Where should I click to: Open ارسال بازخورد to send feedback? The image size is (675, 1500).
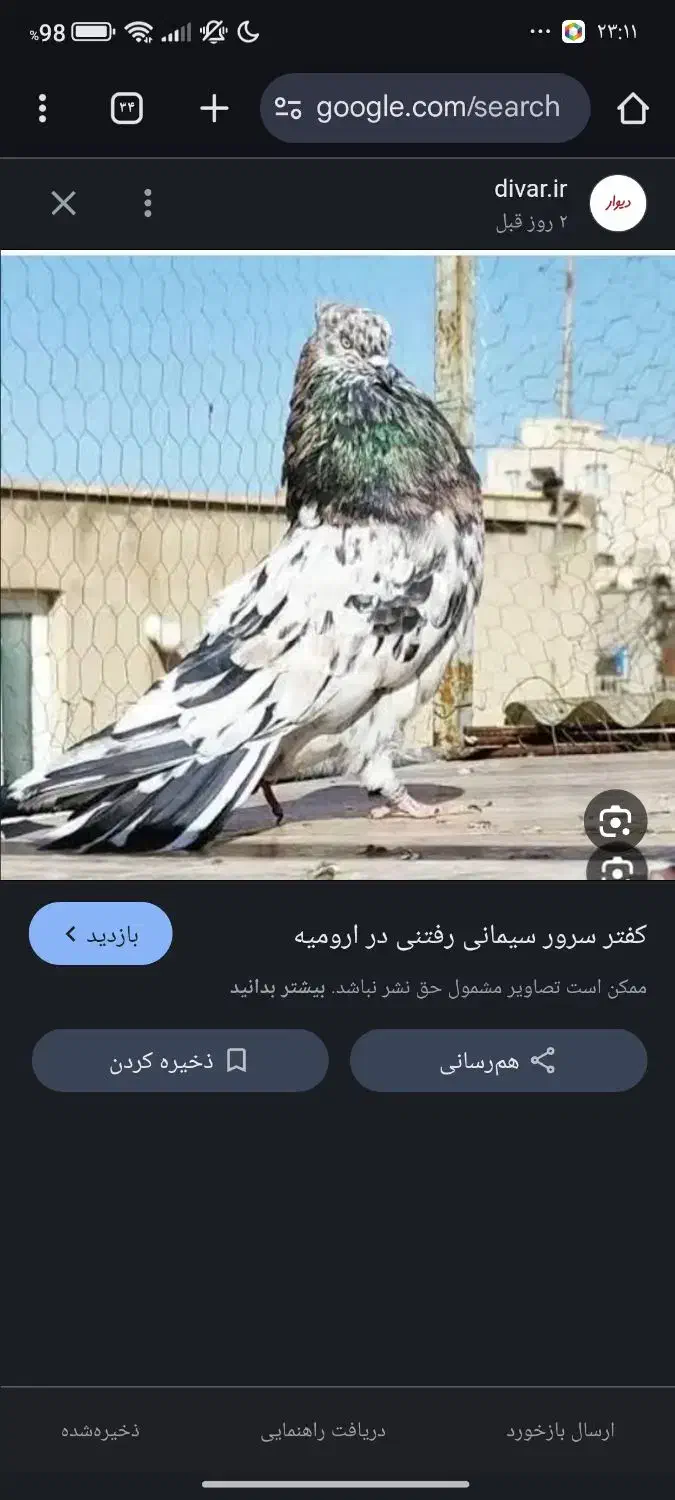point(560,1431)
